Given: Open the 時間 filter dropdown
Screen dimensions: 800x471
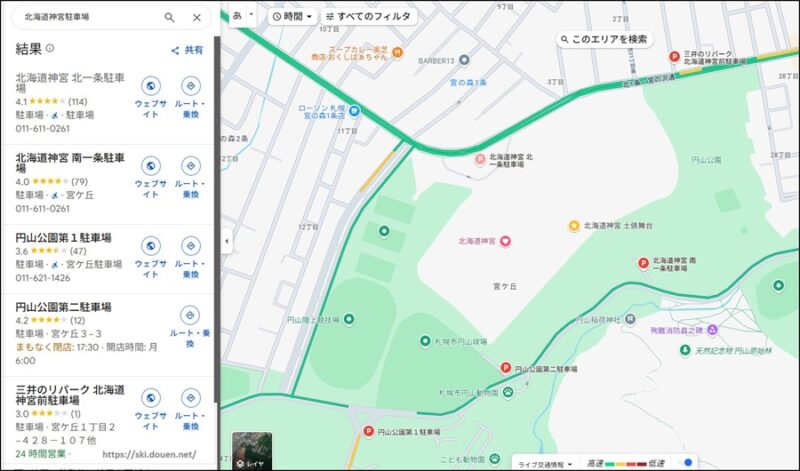Looking at the screenshot, I should (x=291, y=17).
